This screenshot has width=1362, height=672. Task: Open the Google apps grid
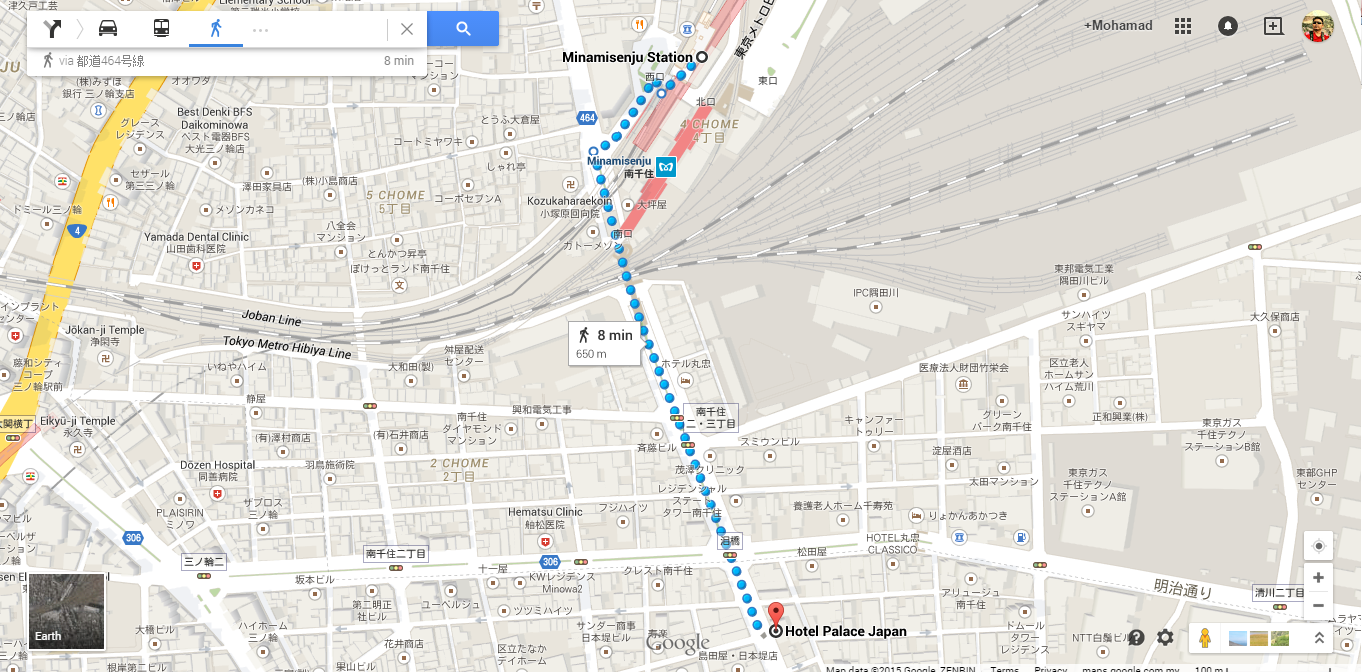click(x=1183, y=26)
